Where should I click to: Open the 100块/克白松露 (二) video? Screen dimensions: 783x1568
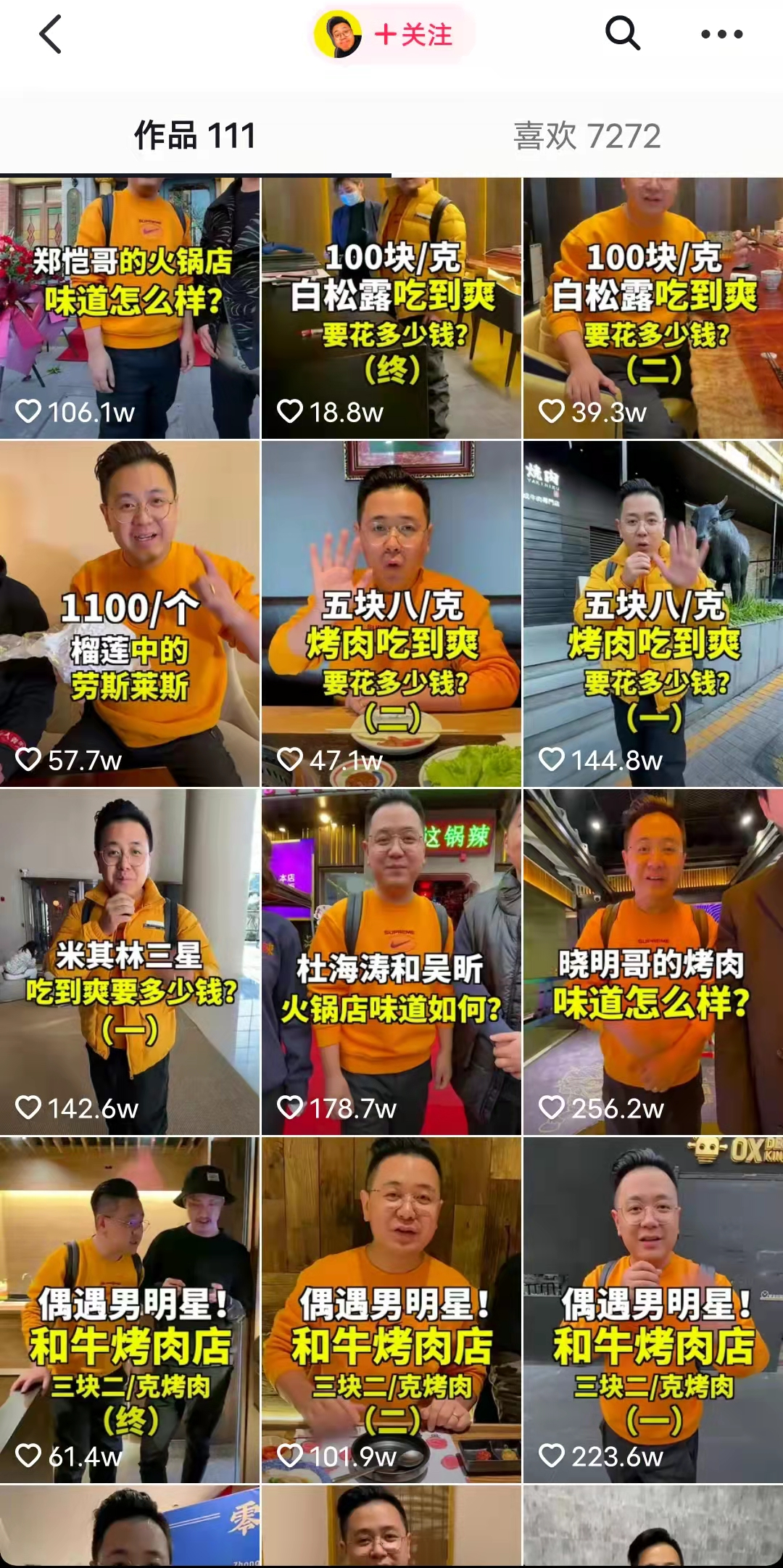pos(651,305)
